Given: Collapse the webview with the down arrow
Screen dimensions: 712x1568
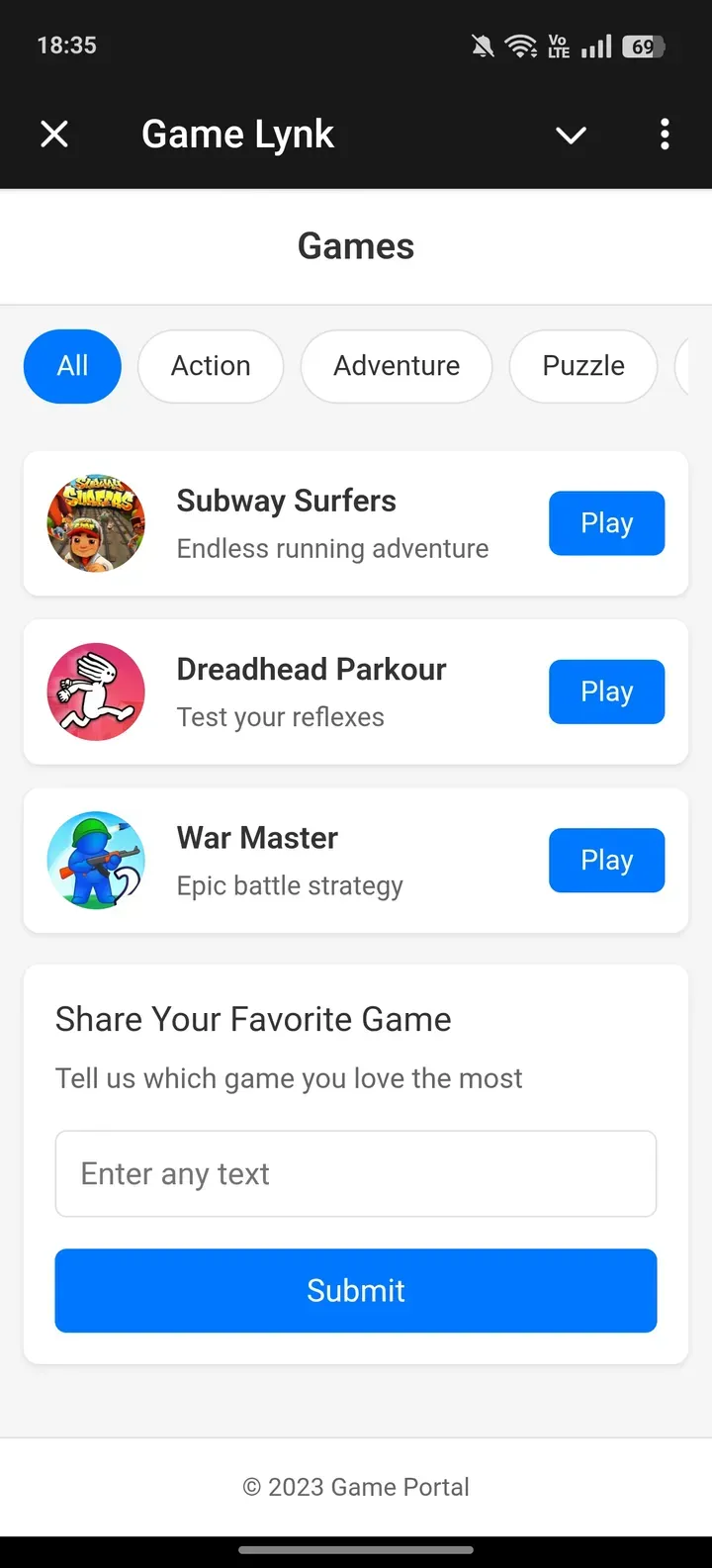Looking at the screenshot, I should (x=571, y=134).
